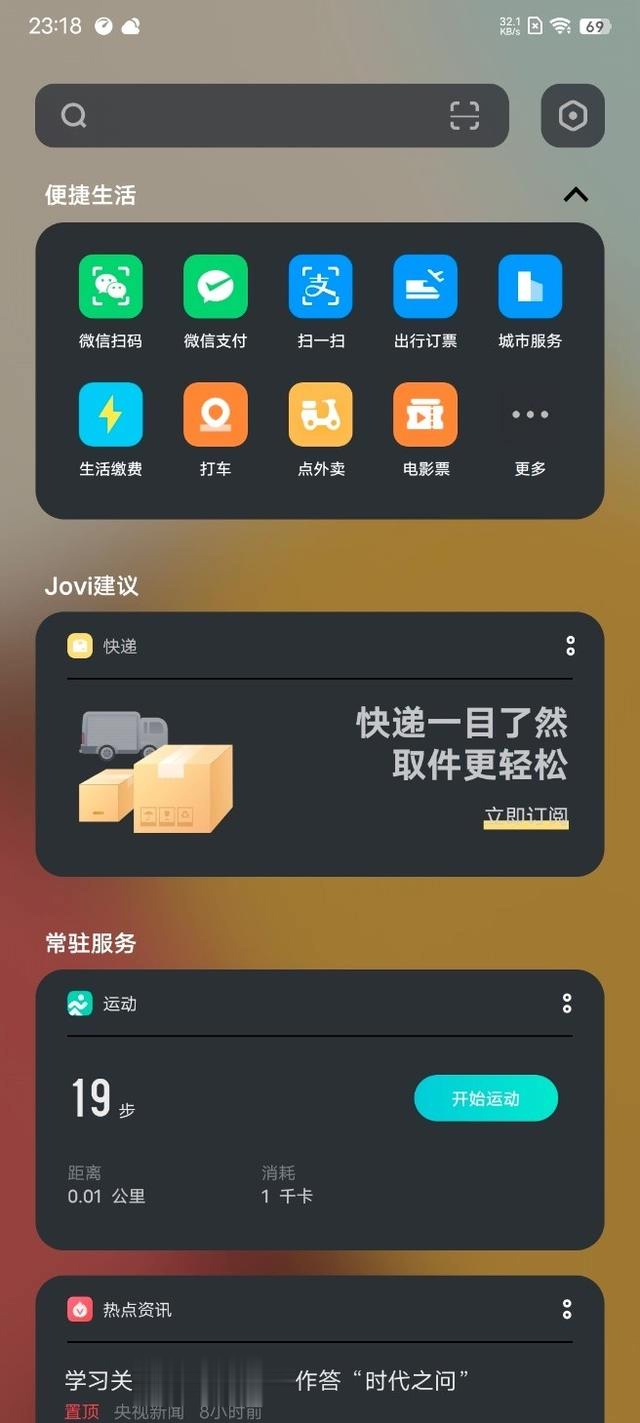Collapse the 便捷生活 section
The width and height of the screenshot is (640, 1423).
pos(575,195)
